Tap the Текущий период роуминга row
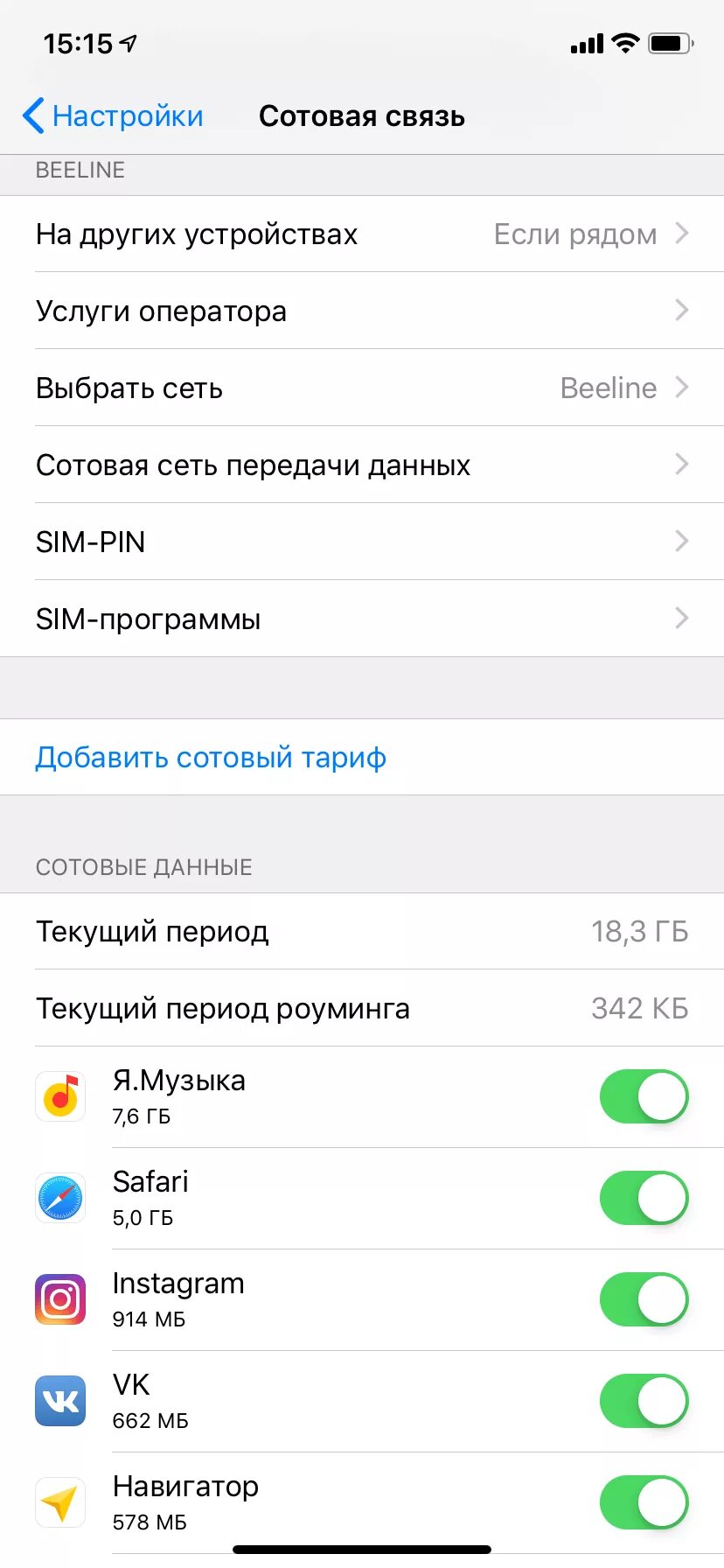The width and height of the screenshot is (724, 1568). click(362, 1008)
